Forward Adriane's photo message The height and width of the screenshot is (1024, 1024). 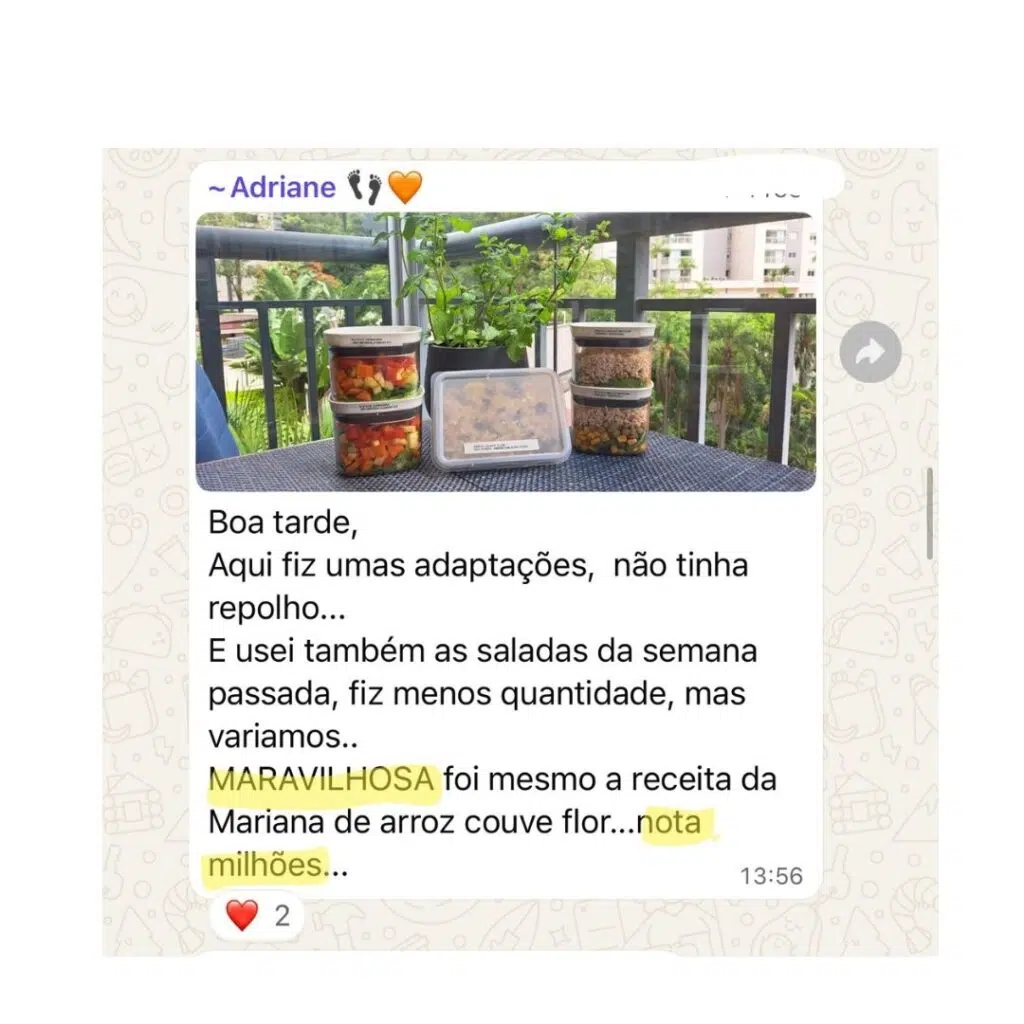click(x=870, y=352)
